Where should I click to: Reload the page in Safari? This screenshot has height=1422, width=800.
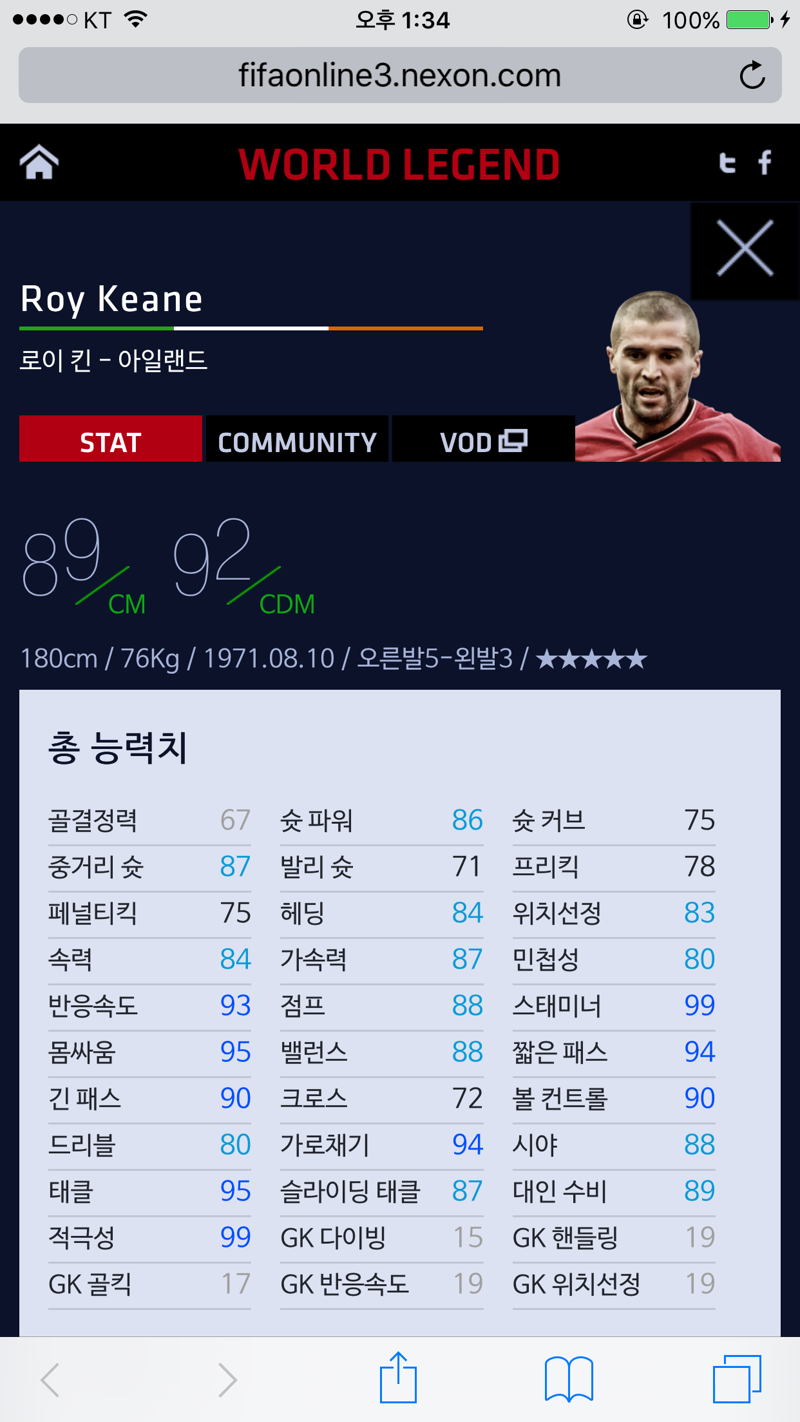(x=752, y=76)
